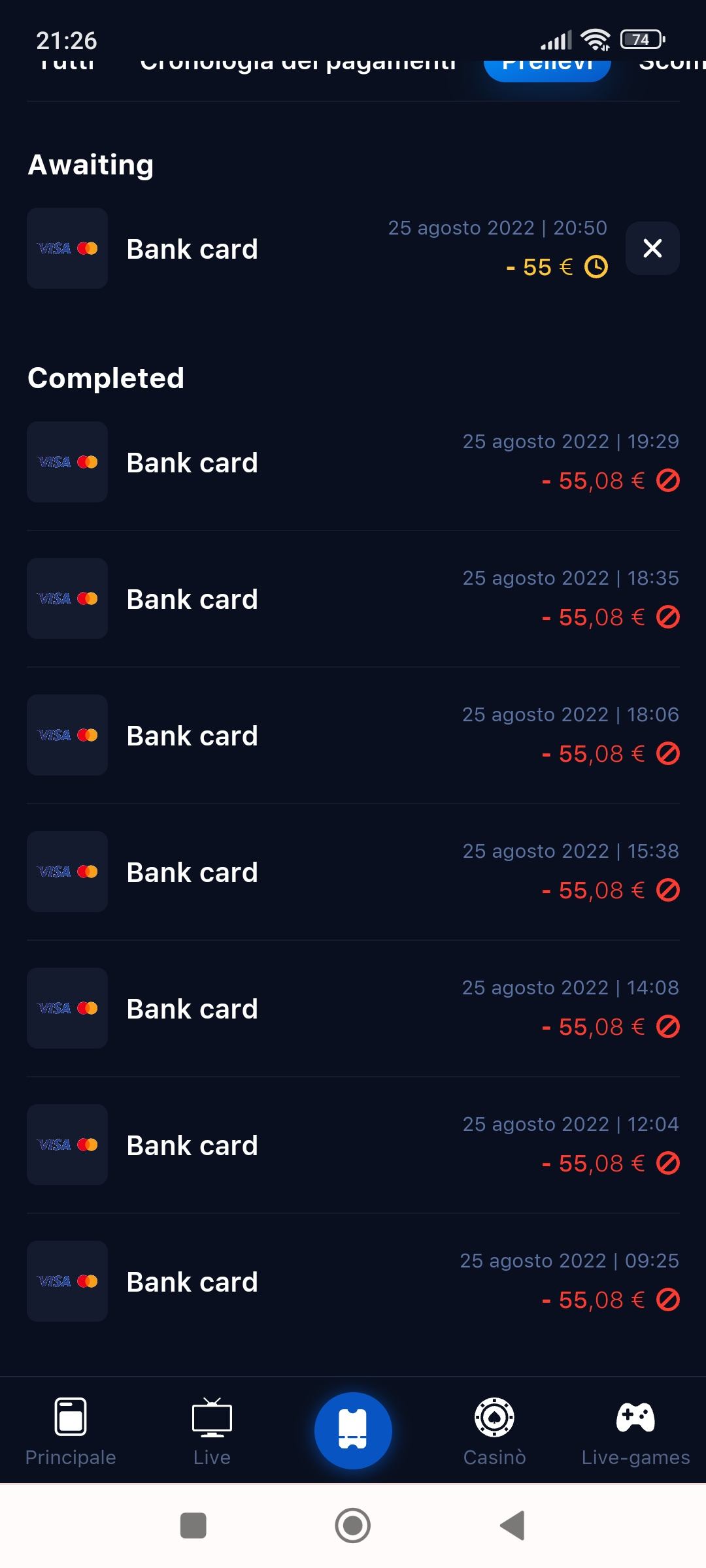Cancel the awaiting 55 € withdrawal
This screenshot has width=706, height=1568.
pos(652,248)
